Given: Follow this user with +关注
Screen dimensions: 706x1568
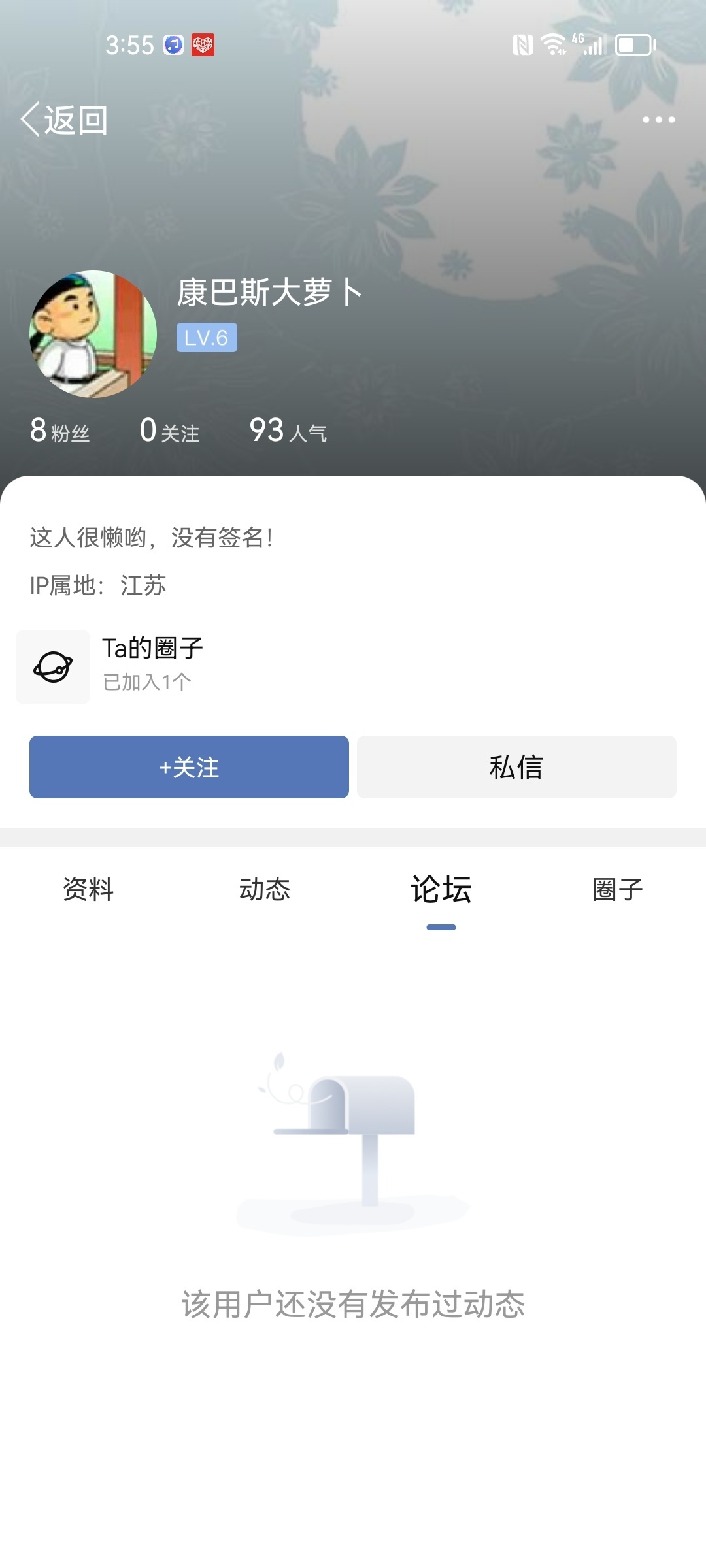Looking at the screenshot, I should [x=189, y=767].
